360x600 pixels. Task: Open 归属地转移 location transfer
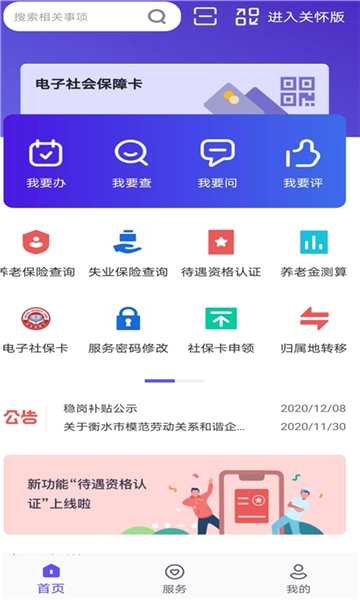click(314, 330)
